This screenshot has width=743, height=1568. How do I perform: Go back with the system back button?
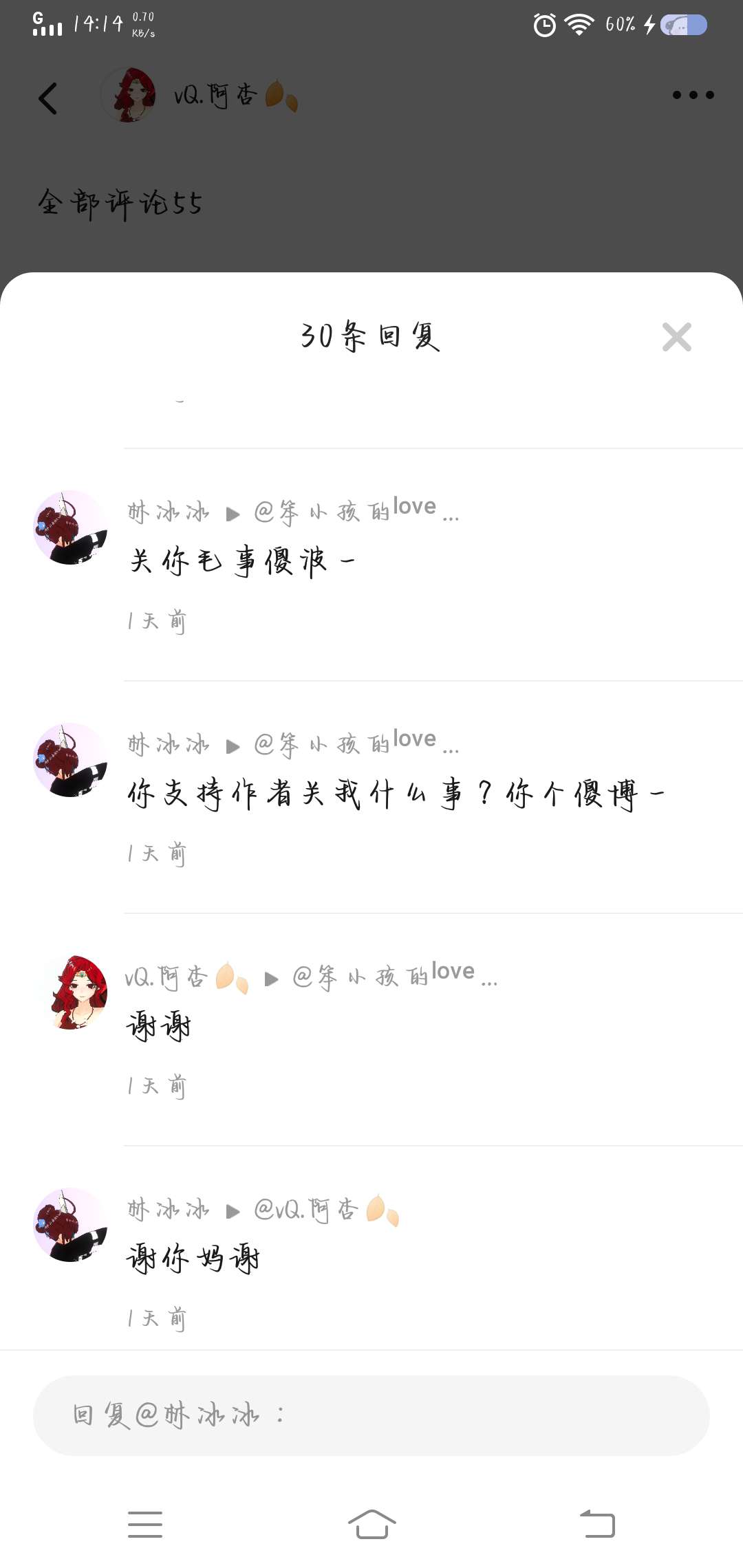click(x=597, y=1523)
